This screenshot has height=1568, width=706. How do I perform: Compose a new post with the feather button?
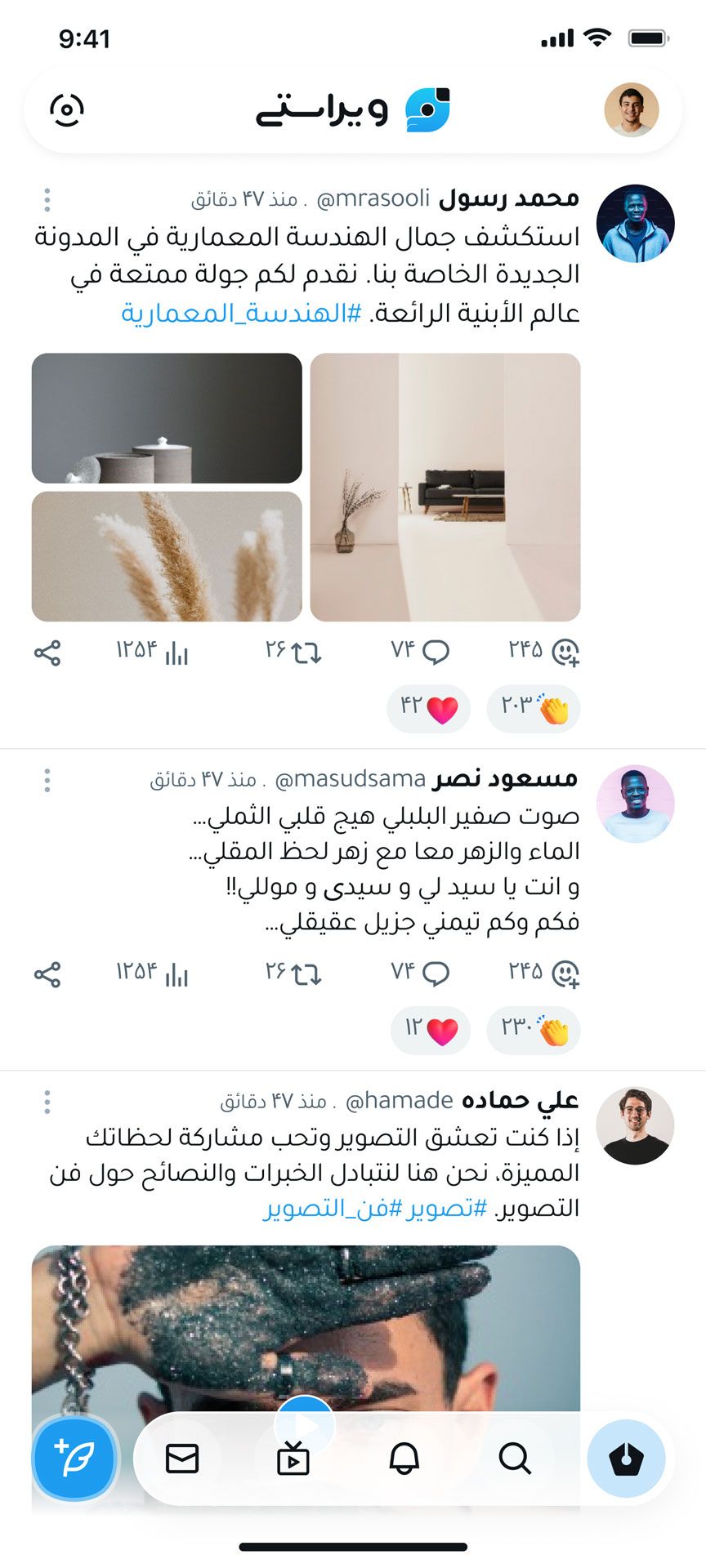point(74,1459)
